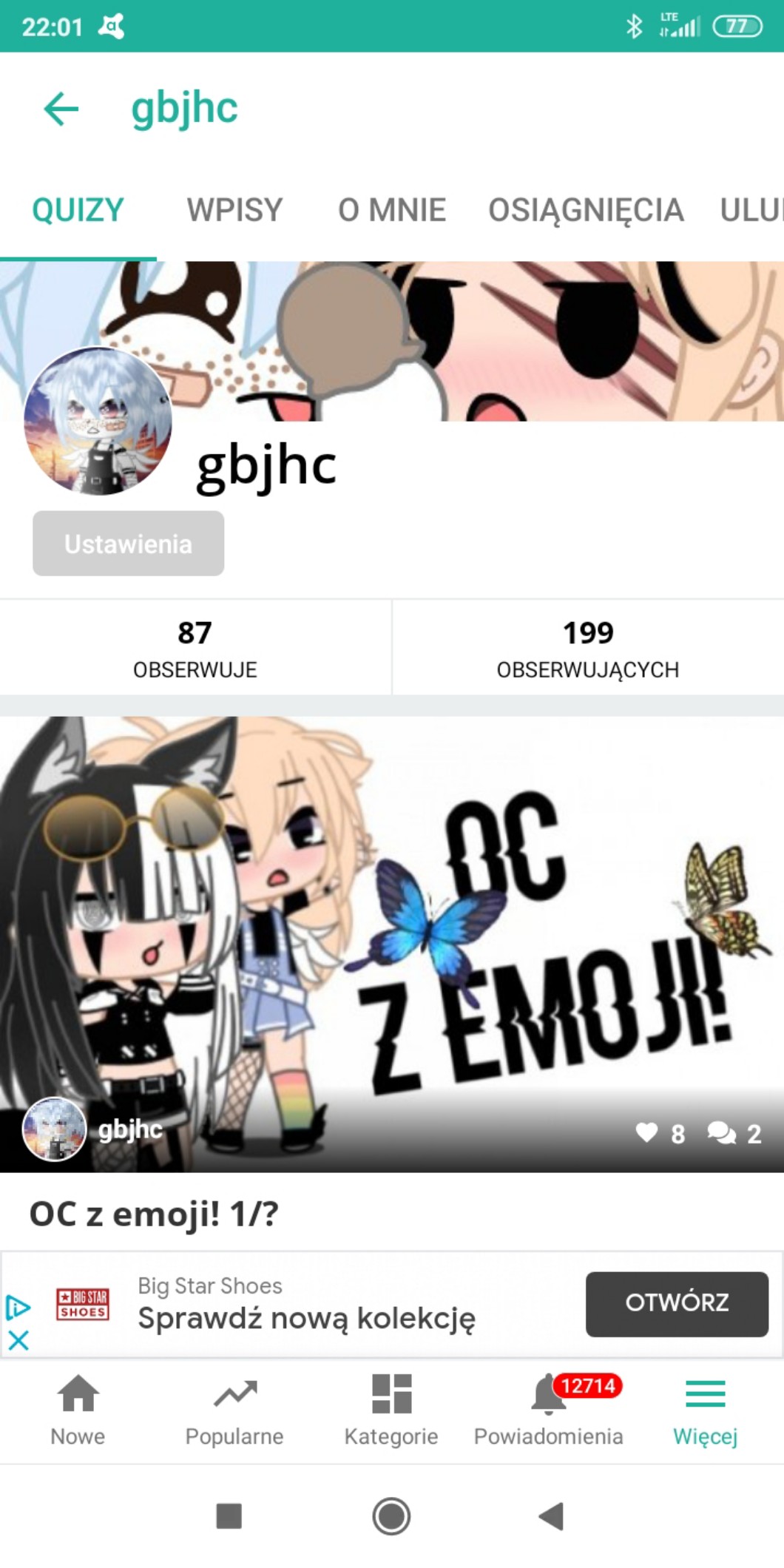Viewport: 784px width, 1568px height.
Task: Select the QUIZY tab
Action: pos(78,210)
